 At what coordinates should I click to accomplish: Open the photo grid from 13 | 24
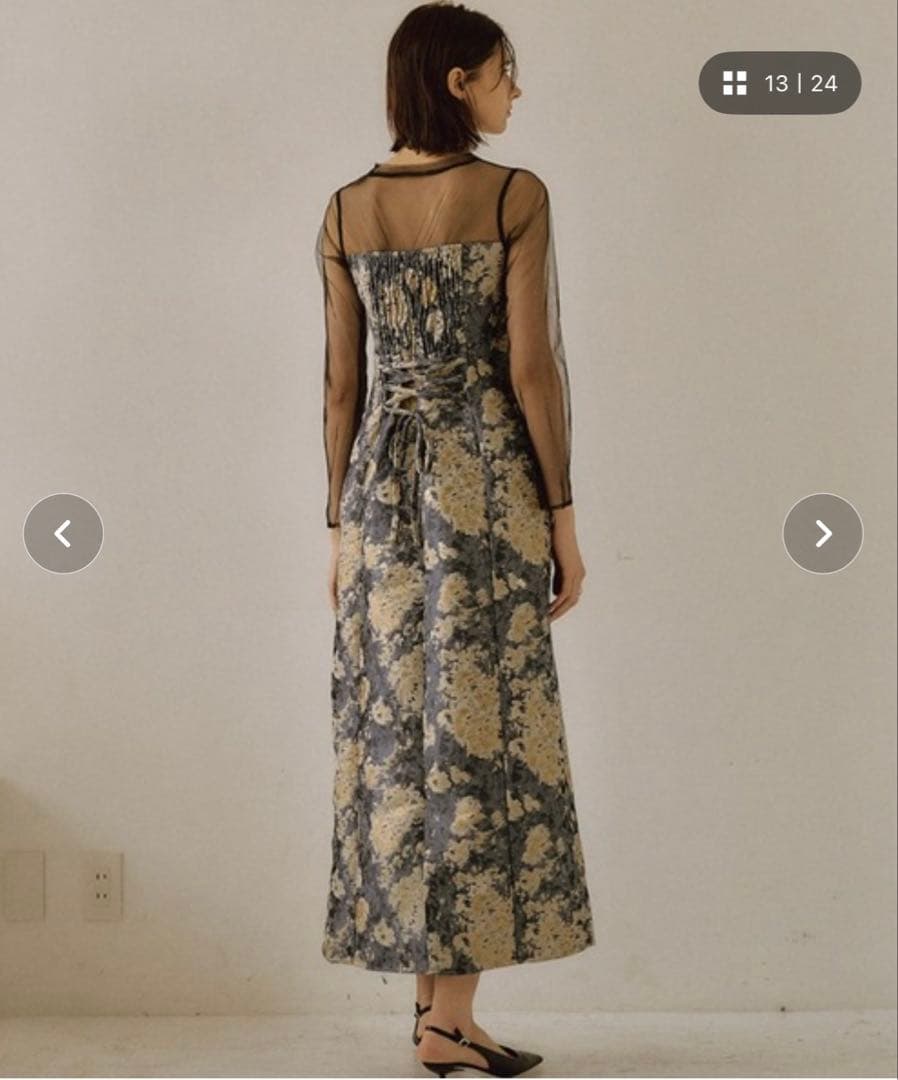779,83
